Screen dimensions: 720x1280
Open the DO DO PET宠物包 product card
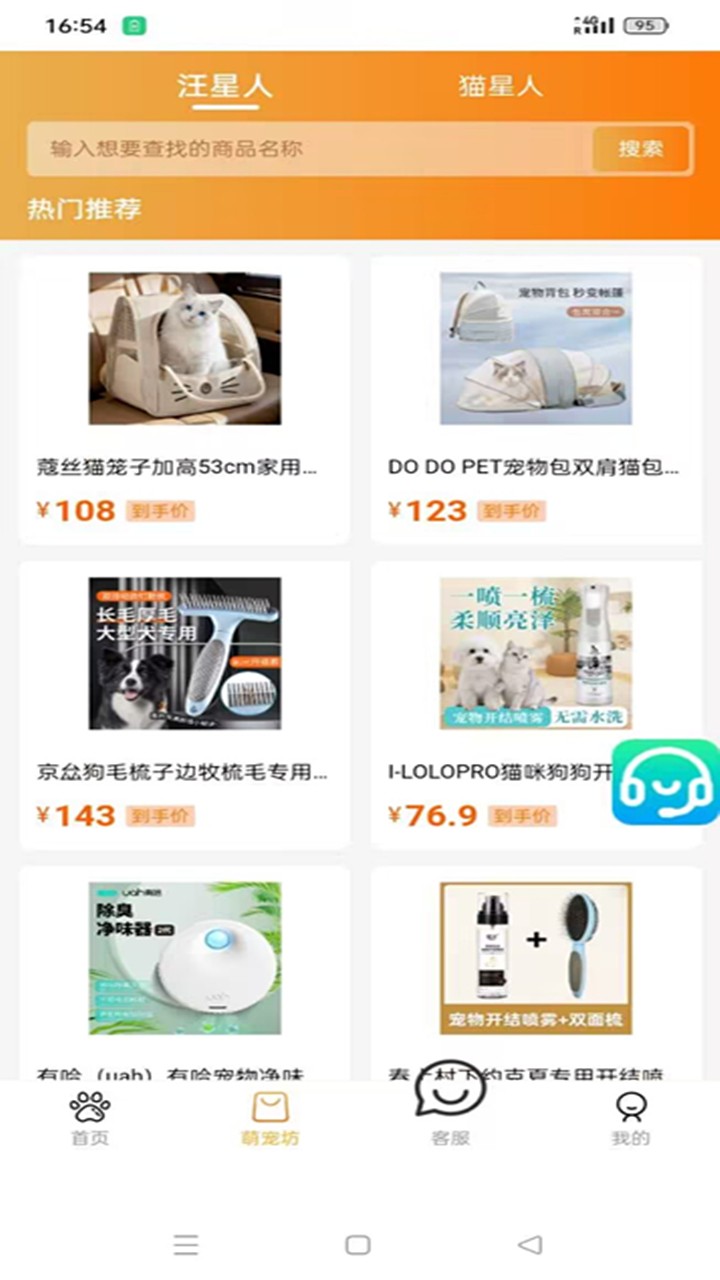pos(536,400)
